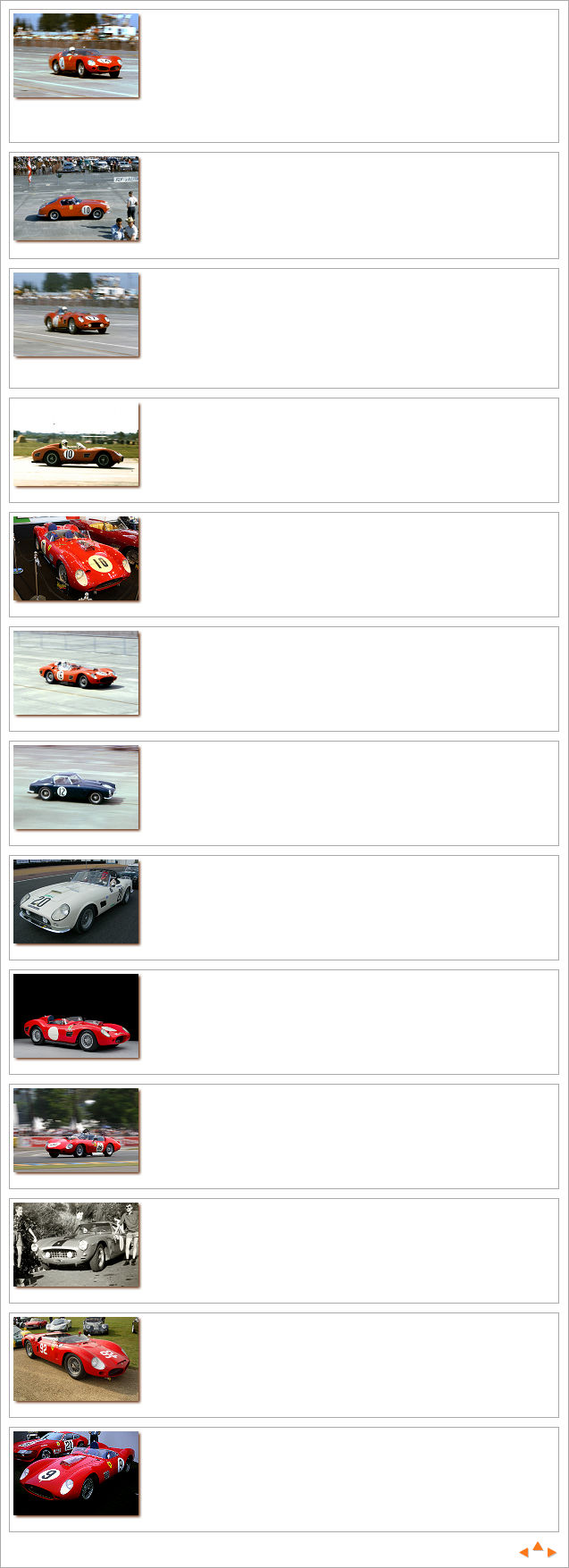Open the coupe number 16 with spectators photo
The width and height of the screenshot is (569, 1568).
click(76, 198)
